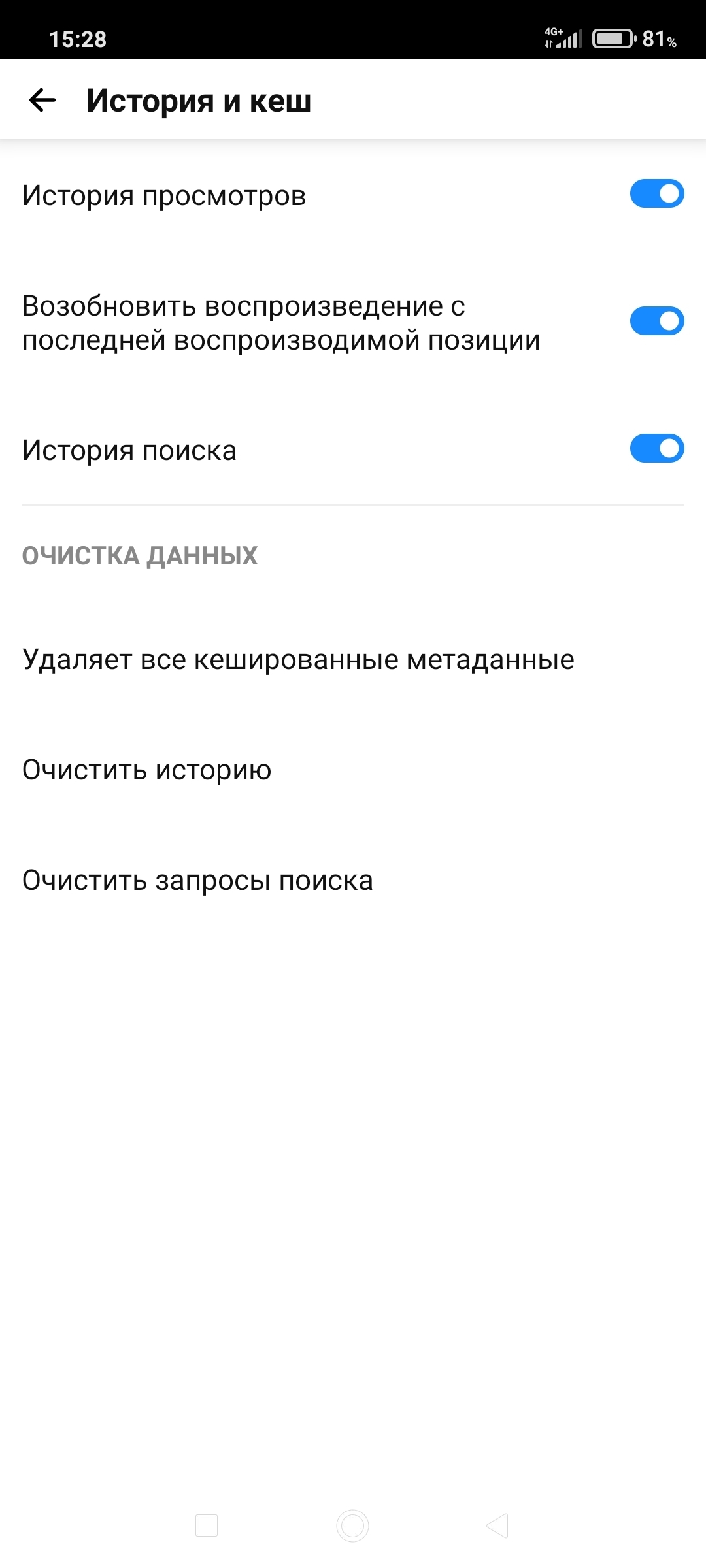
Task: Tap the system home button
Action: pyautogui.click(x=353, y=1526)
